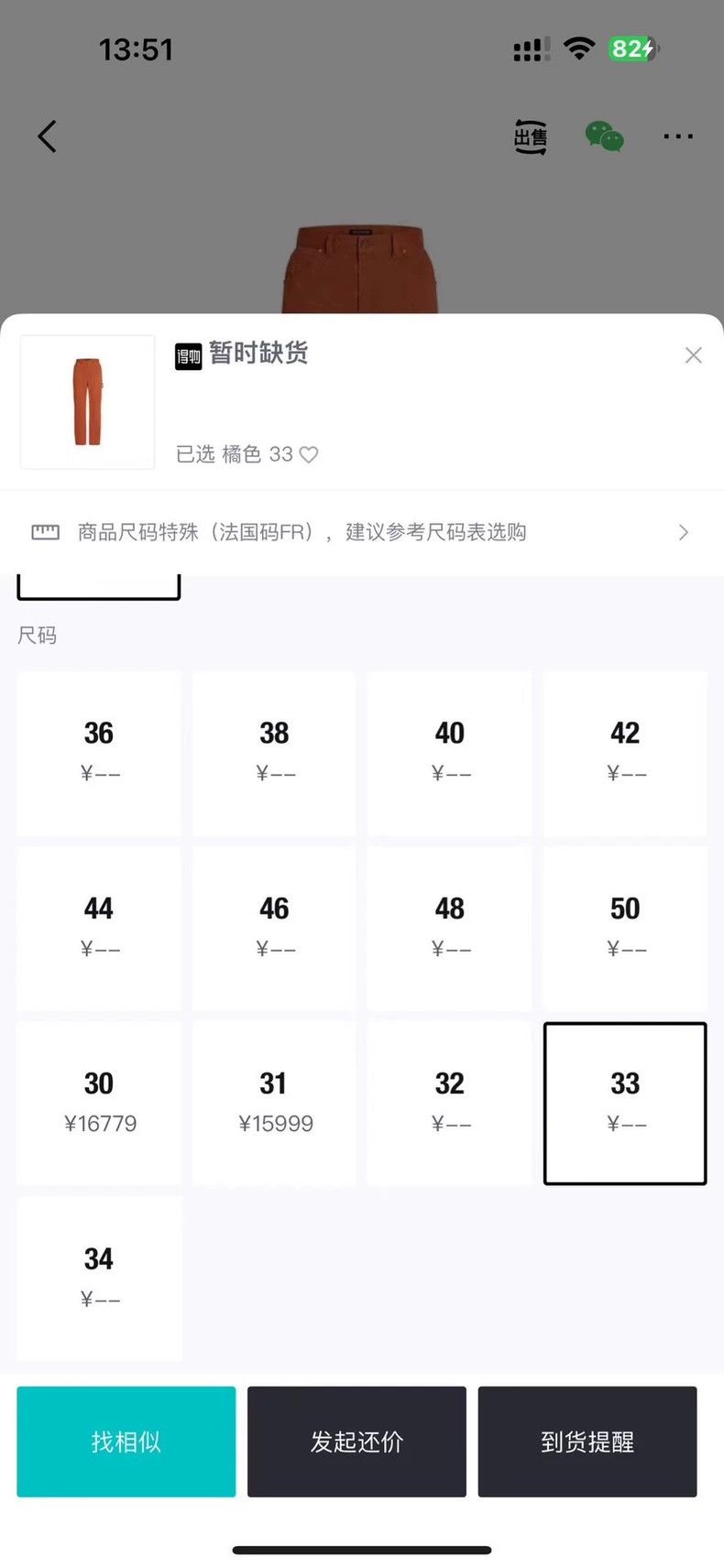Favorite the selected 橘色 33 with heart

coord(309,454)
